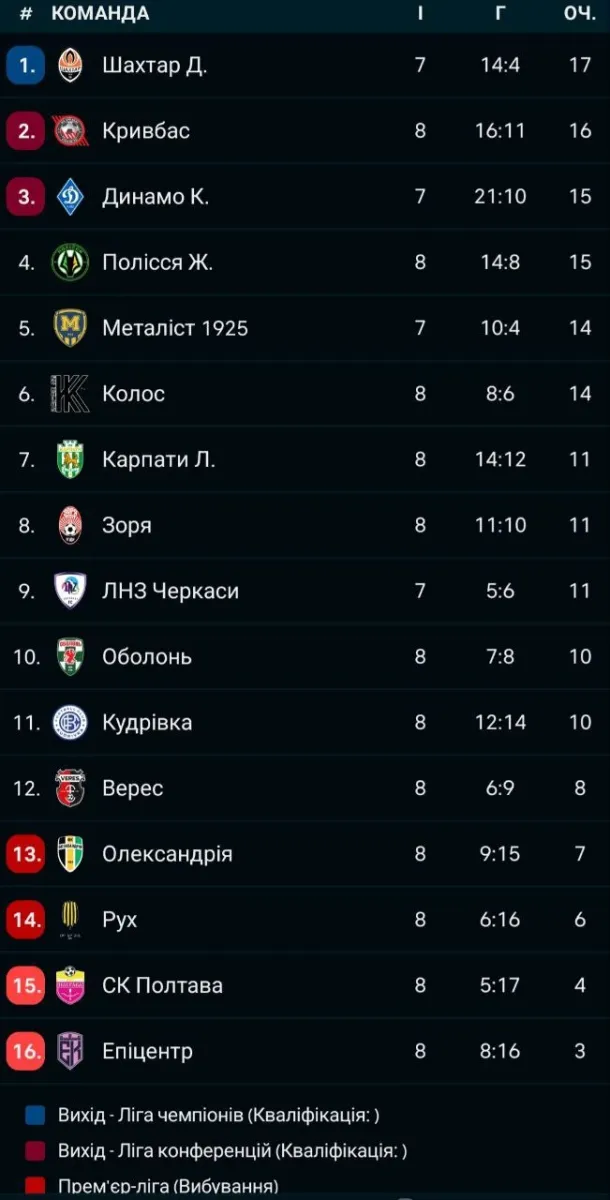The height and width of the screenshot is (1200, 610).
Task: Open the Карпати Л. team row
Action: (x=159, y=460)
